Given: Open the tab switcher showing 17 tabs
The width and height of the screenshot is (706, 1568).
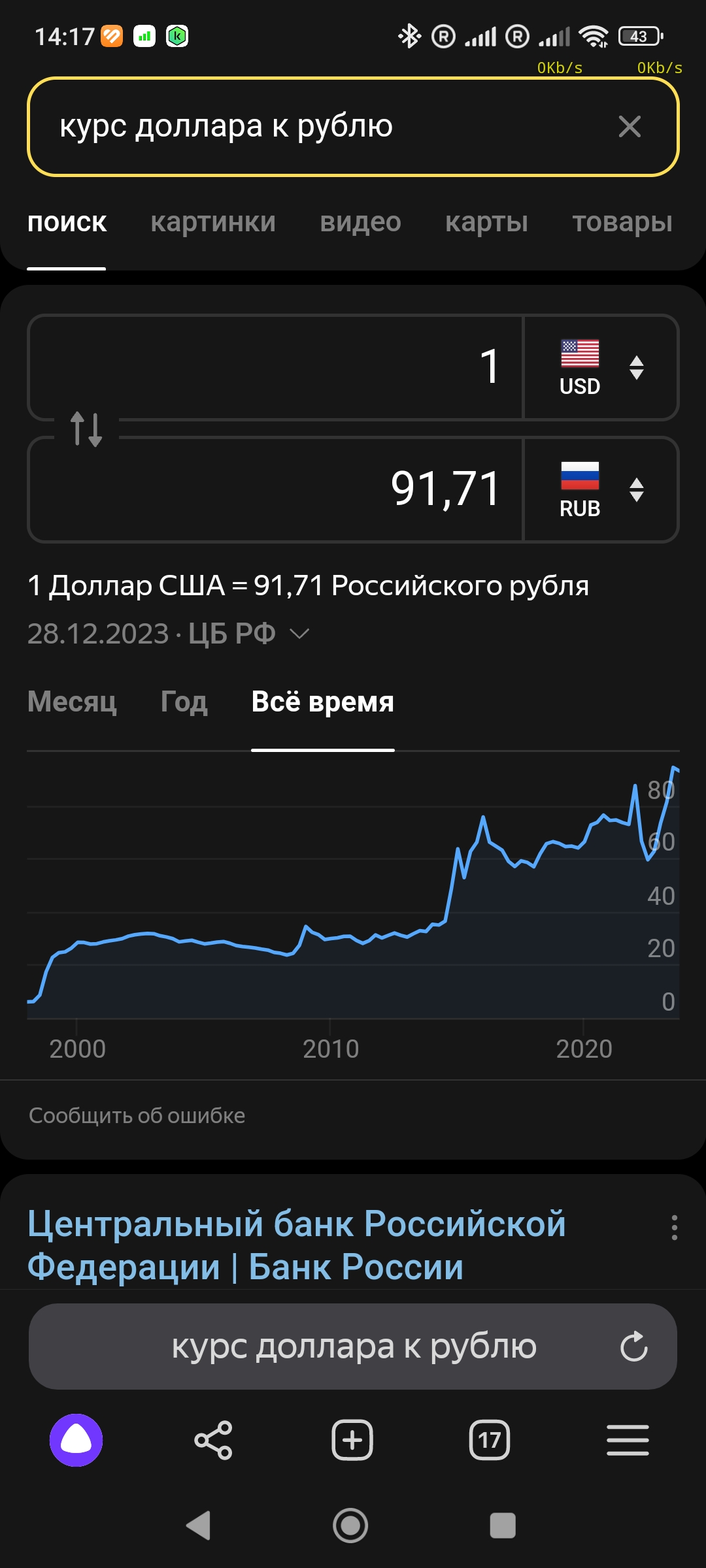Looking at the screenshot, I should [490, 1440].
